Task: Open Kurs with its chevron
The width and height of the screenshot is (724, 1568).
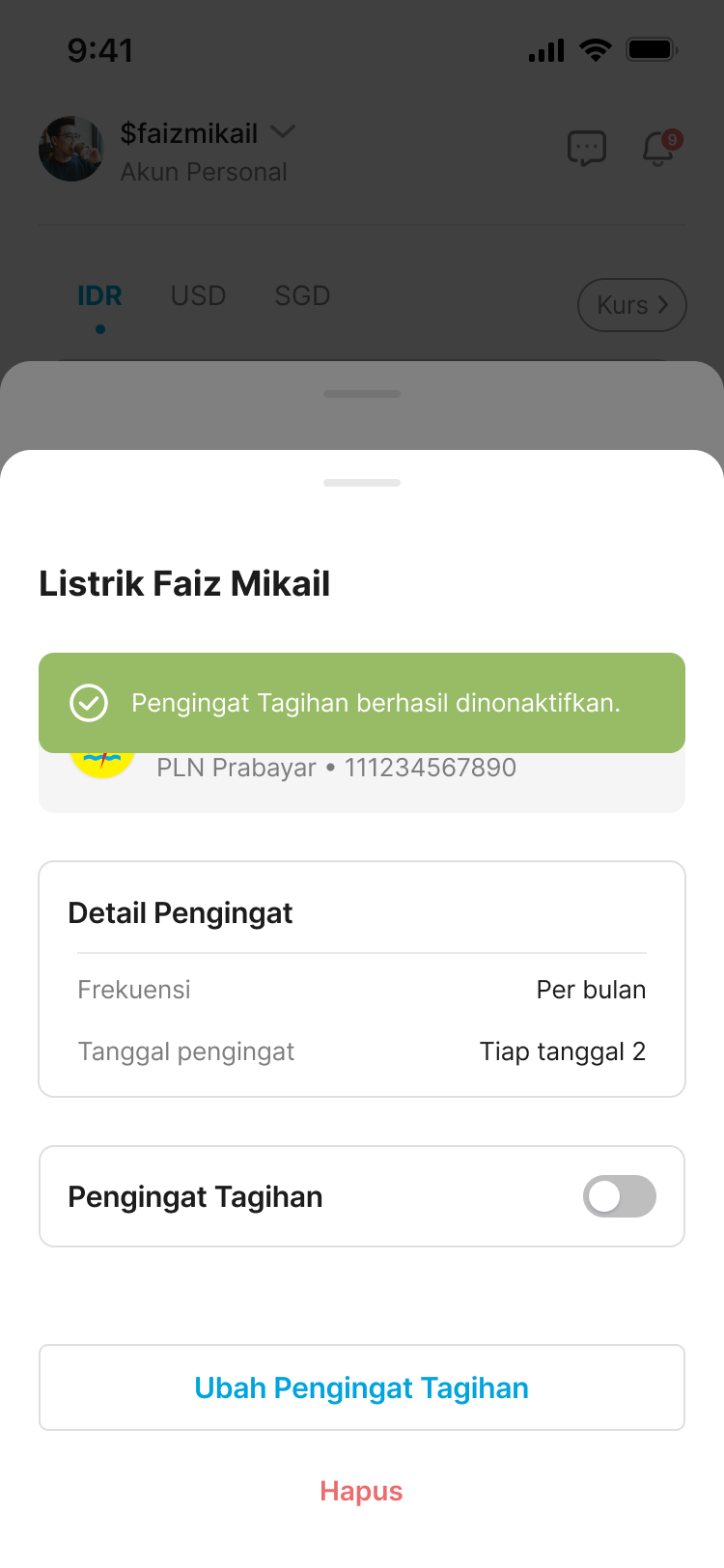Action: tap(631, 304)
